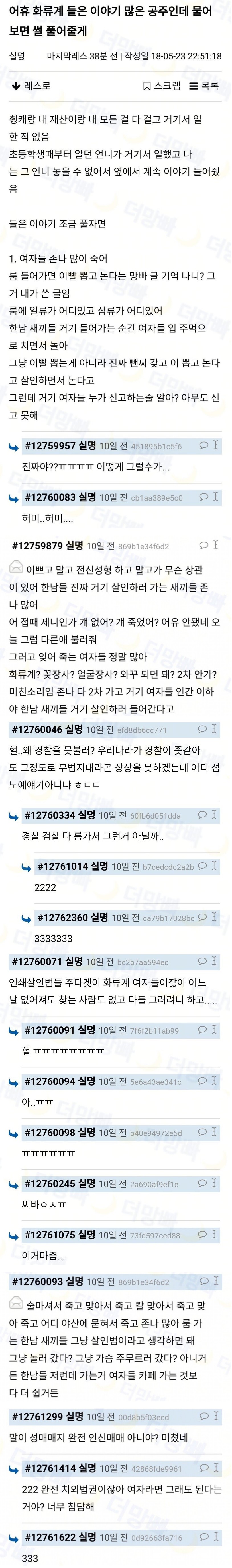
Task: Reply to comment #12760334
Action: (x=203, y=815)
